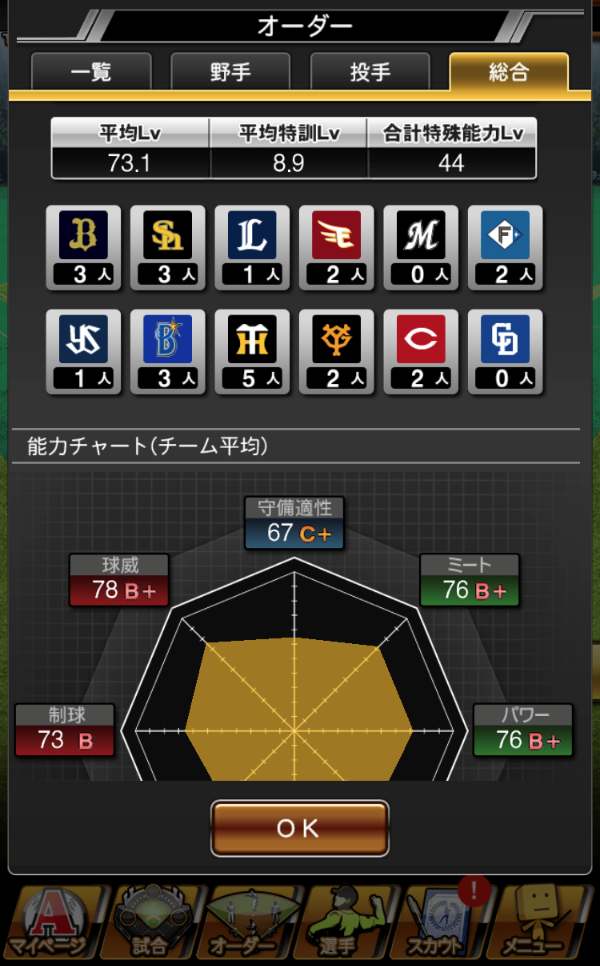Viewport: 600px width, 966px height.
Task: Open the メニュー bottom navigation item
Action: point(541,922)
